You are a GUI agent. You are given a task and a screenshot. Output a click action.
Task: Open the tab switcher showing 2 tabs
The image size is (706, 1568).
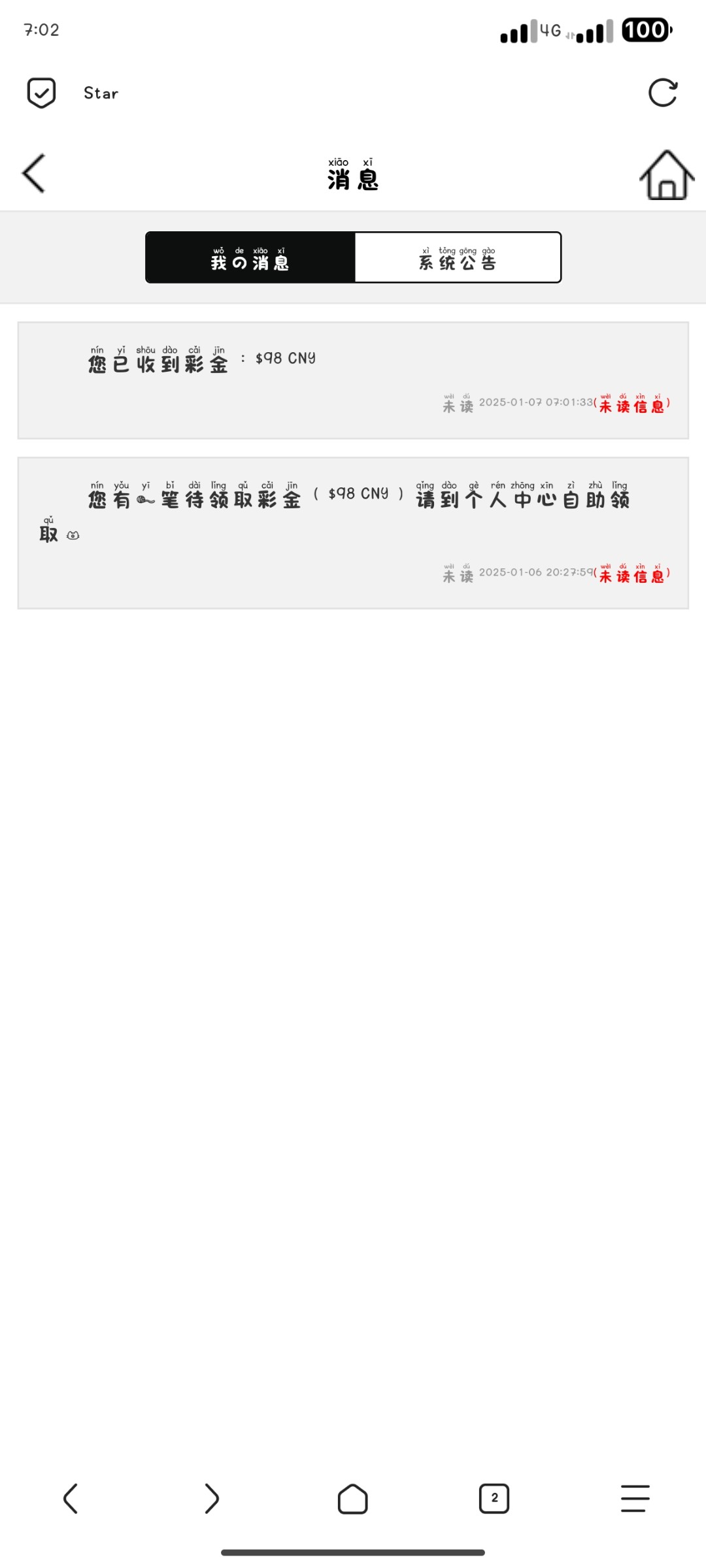(494, 1498)
